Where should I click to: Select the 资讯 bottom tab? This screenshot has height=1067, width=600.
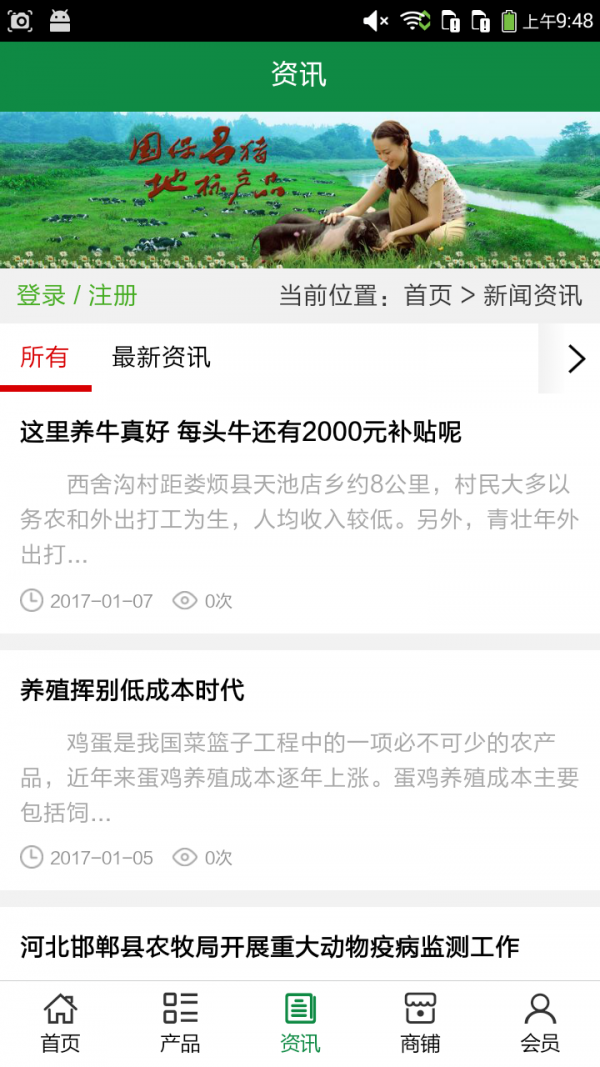[x=300, y=1023]
